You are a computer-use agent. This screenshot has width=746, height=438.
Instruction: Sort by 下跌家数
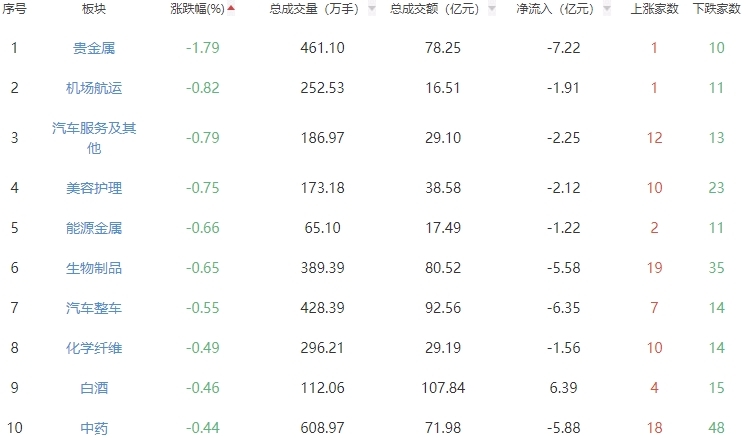(716, 9)
